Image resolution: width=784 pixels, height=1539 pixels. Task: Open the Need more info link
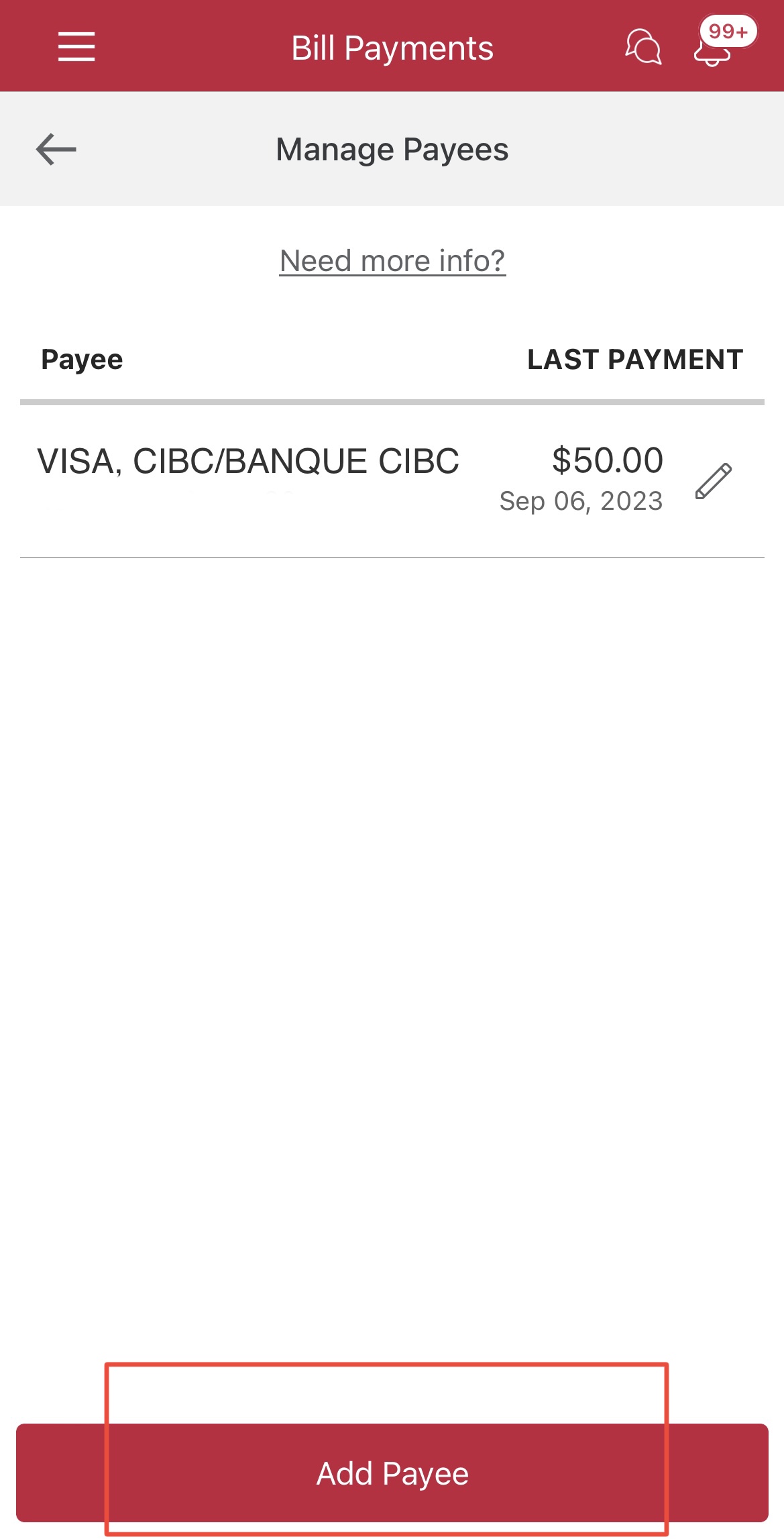(392, 261)
